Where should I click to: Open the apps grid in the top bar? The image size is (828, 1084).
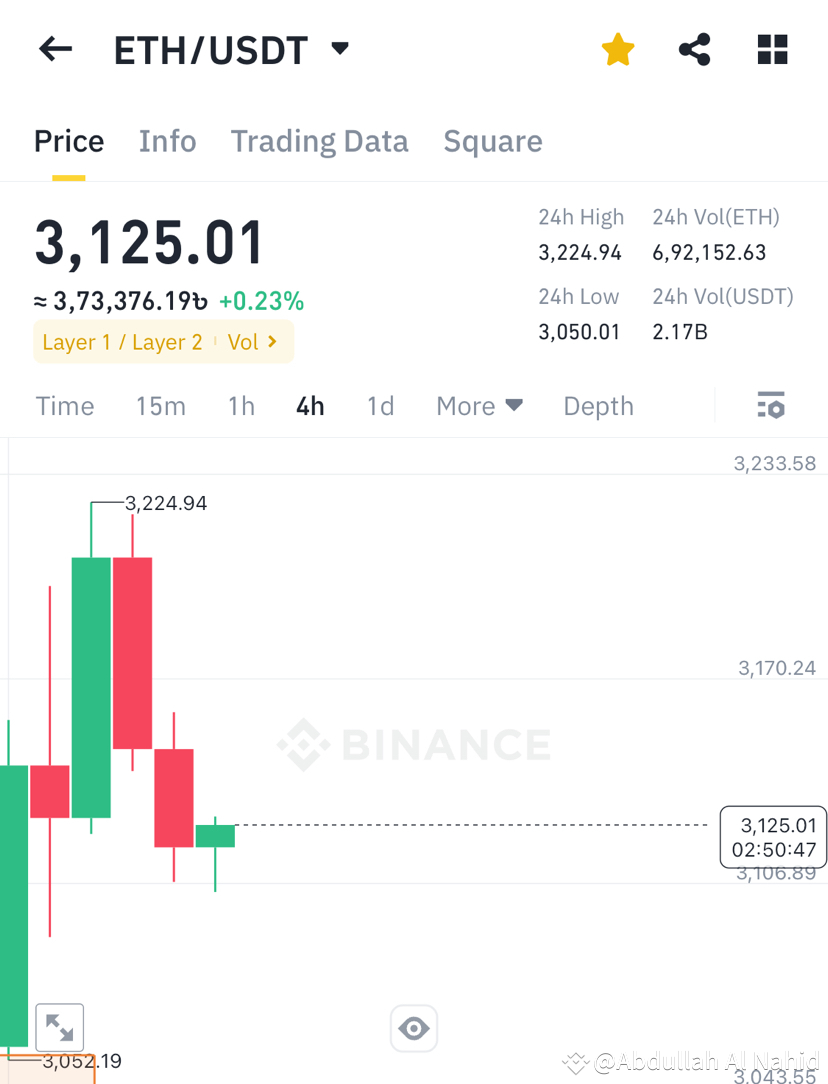772,49
